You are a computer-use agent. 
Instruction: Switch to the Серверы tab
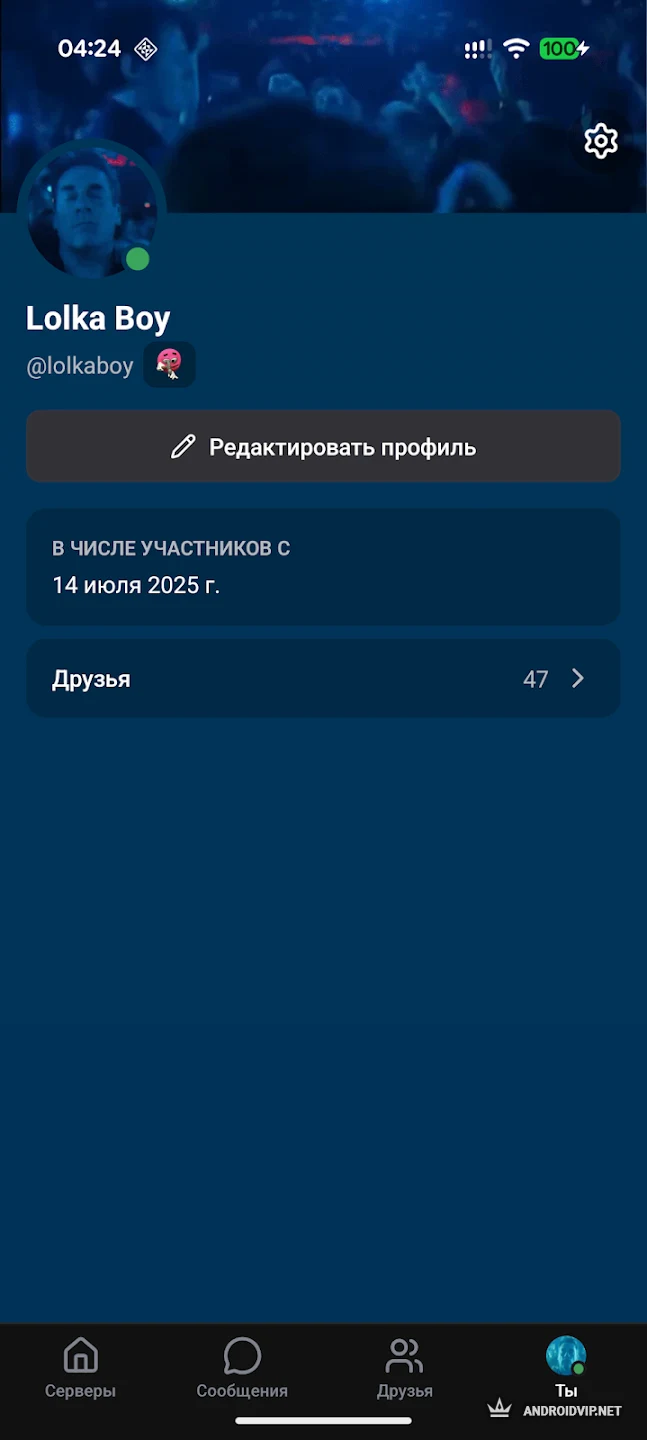(81, 1369)
